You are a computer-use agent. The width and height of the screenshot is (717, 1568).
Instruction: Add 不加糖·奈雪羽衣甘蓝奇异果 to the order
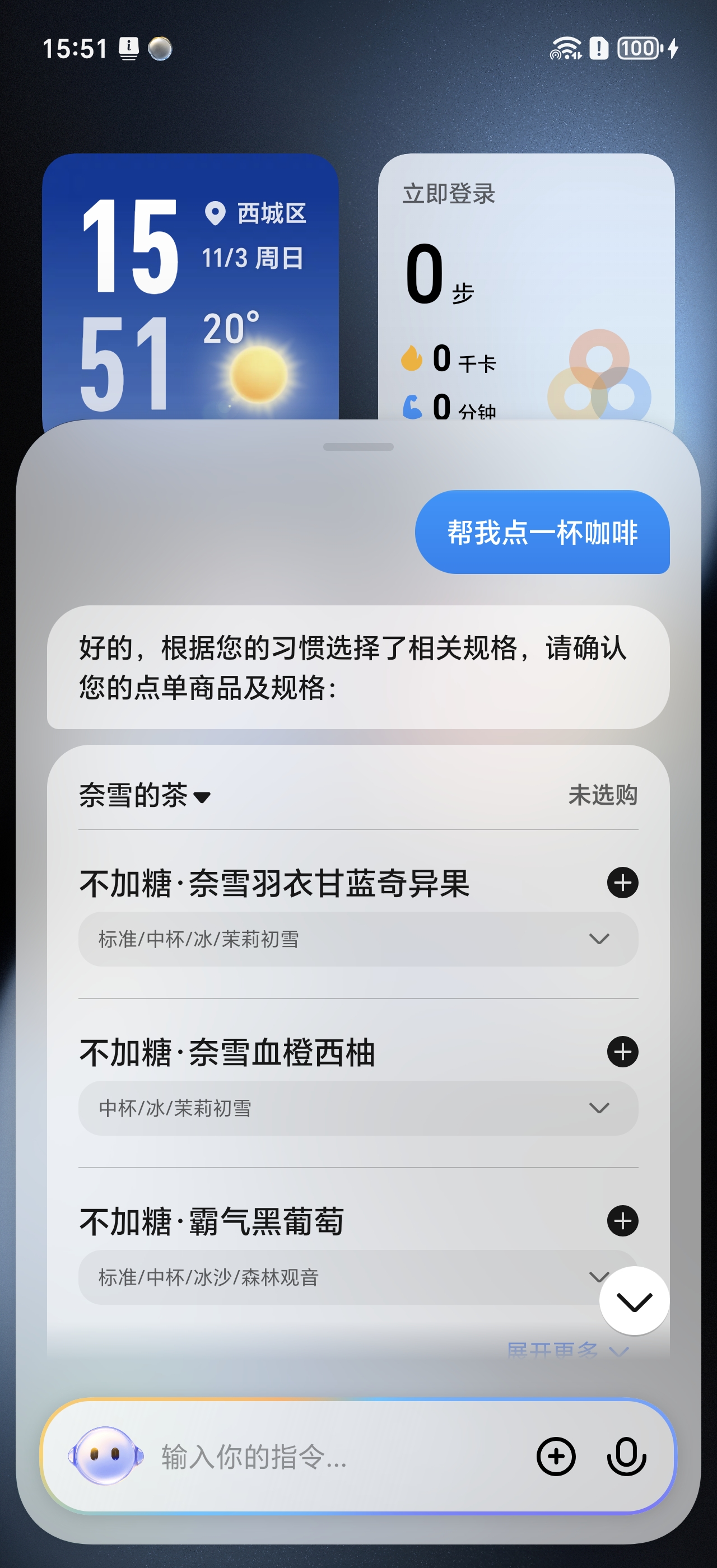pos(622,883)
